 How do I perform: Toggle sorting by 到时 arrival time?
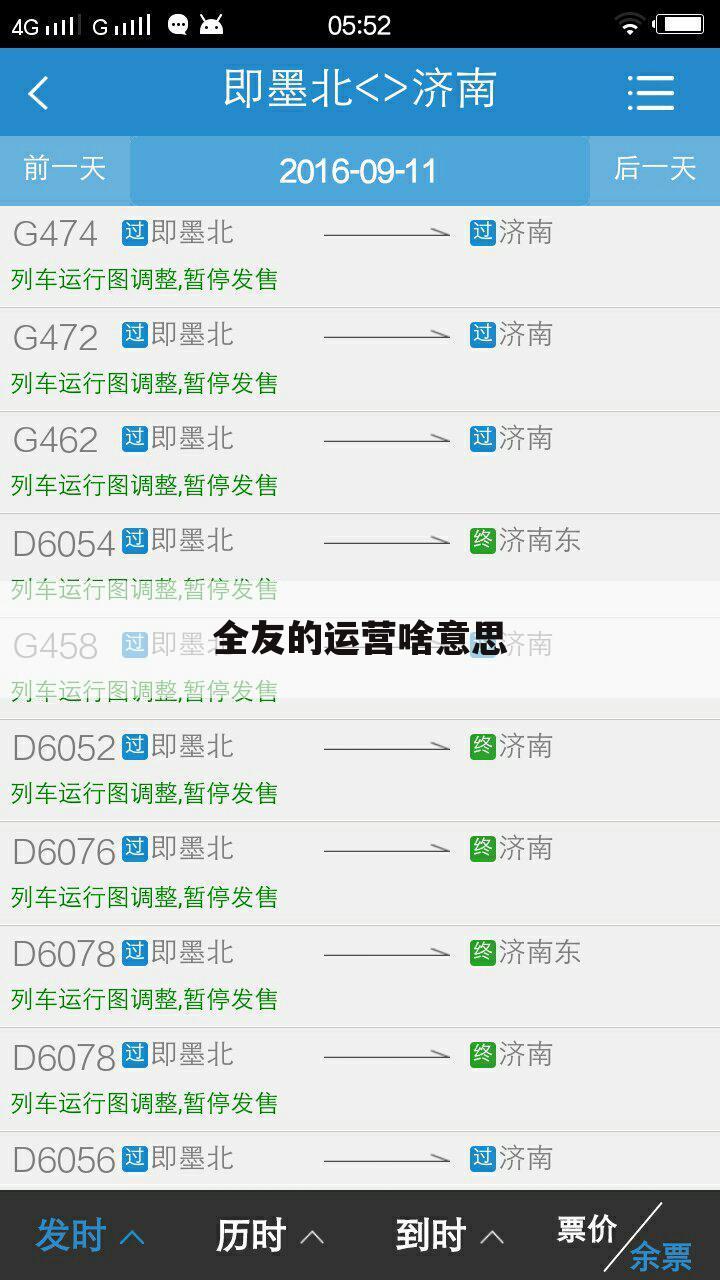430,1233
